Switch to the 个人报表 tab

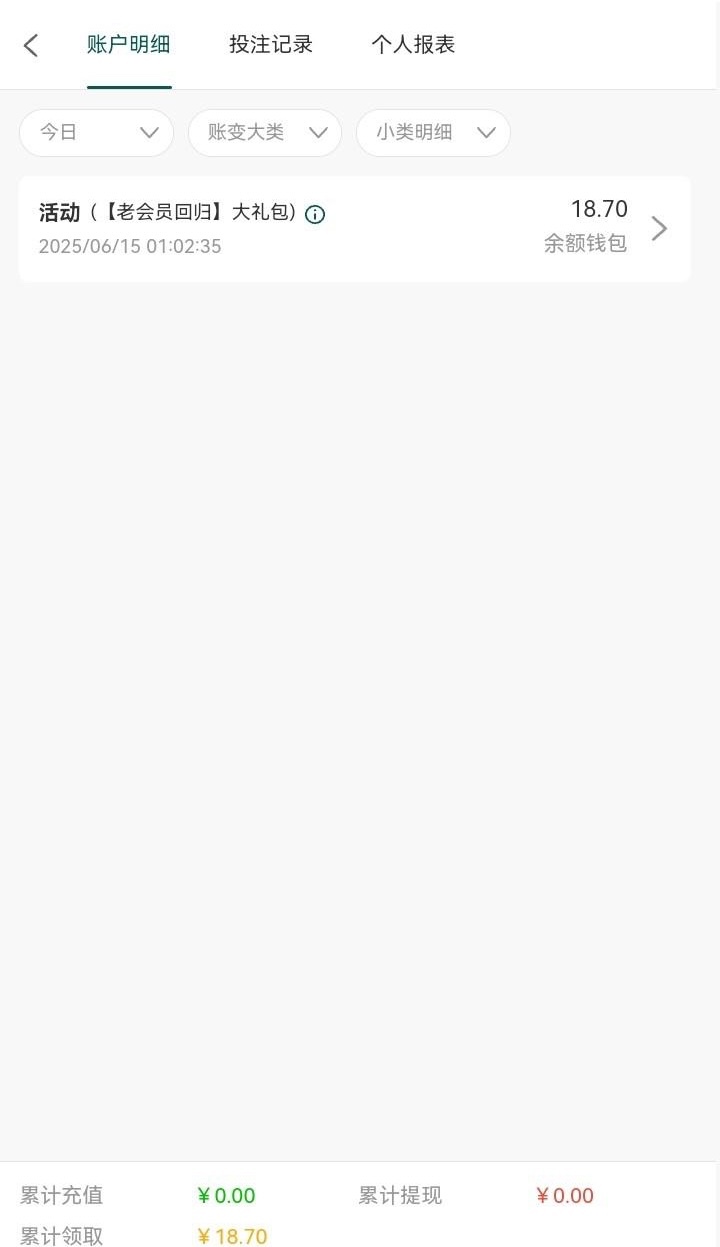point(413,44)
